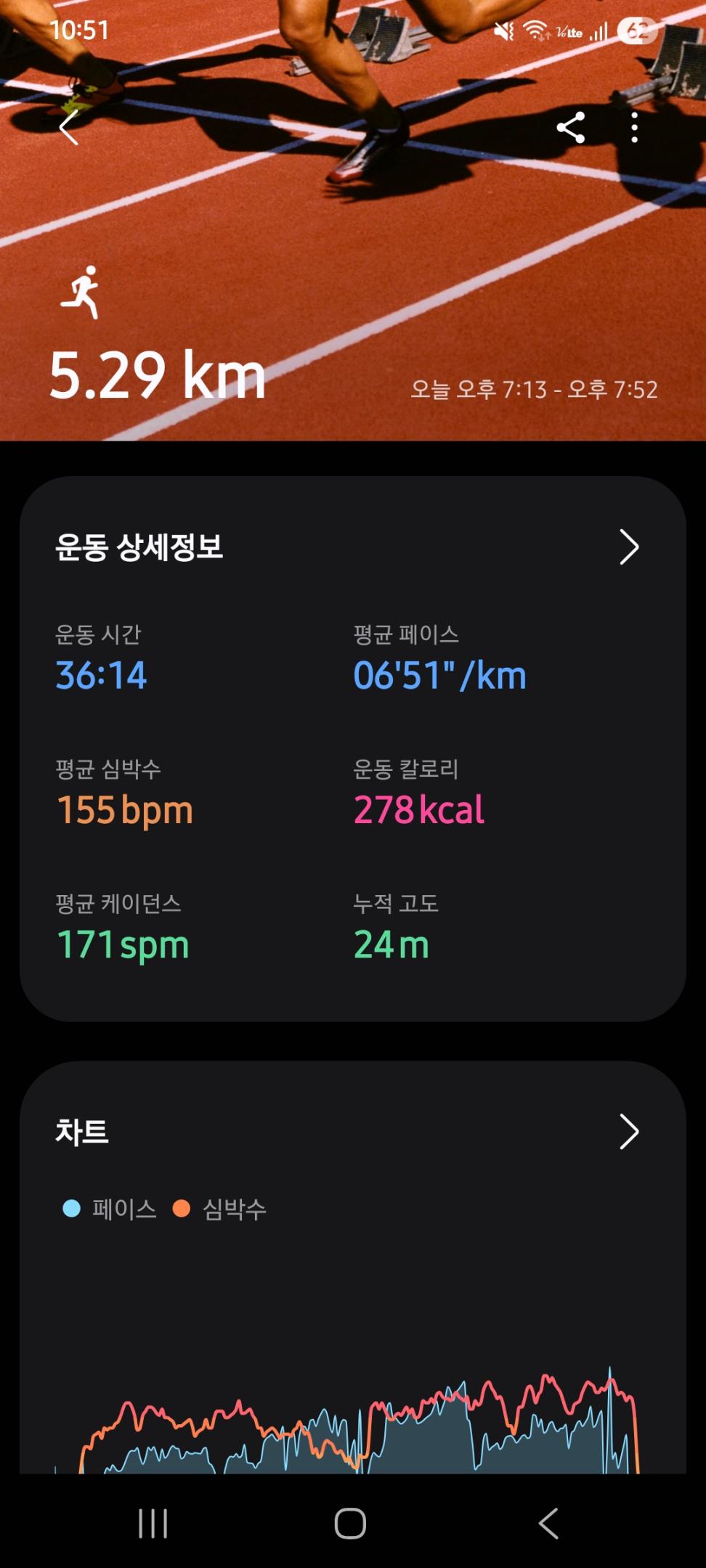Tap the Wi-Fi status icon
Viewport: 706px width, 1568px height.
[x=535, y=29]
